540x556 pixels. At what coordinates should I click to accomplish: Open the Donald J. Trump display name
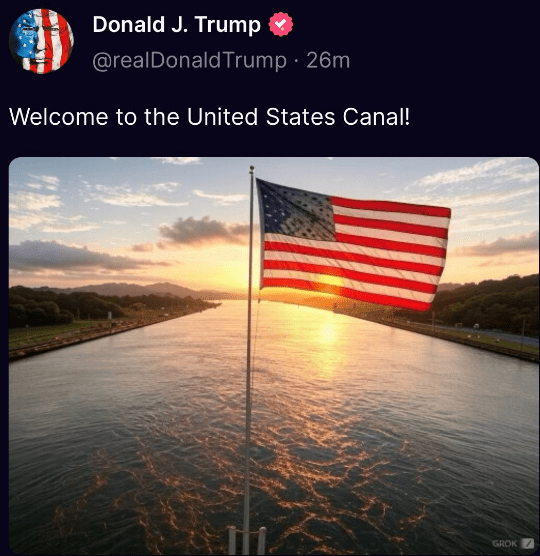pos(177,24)
